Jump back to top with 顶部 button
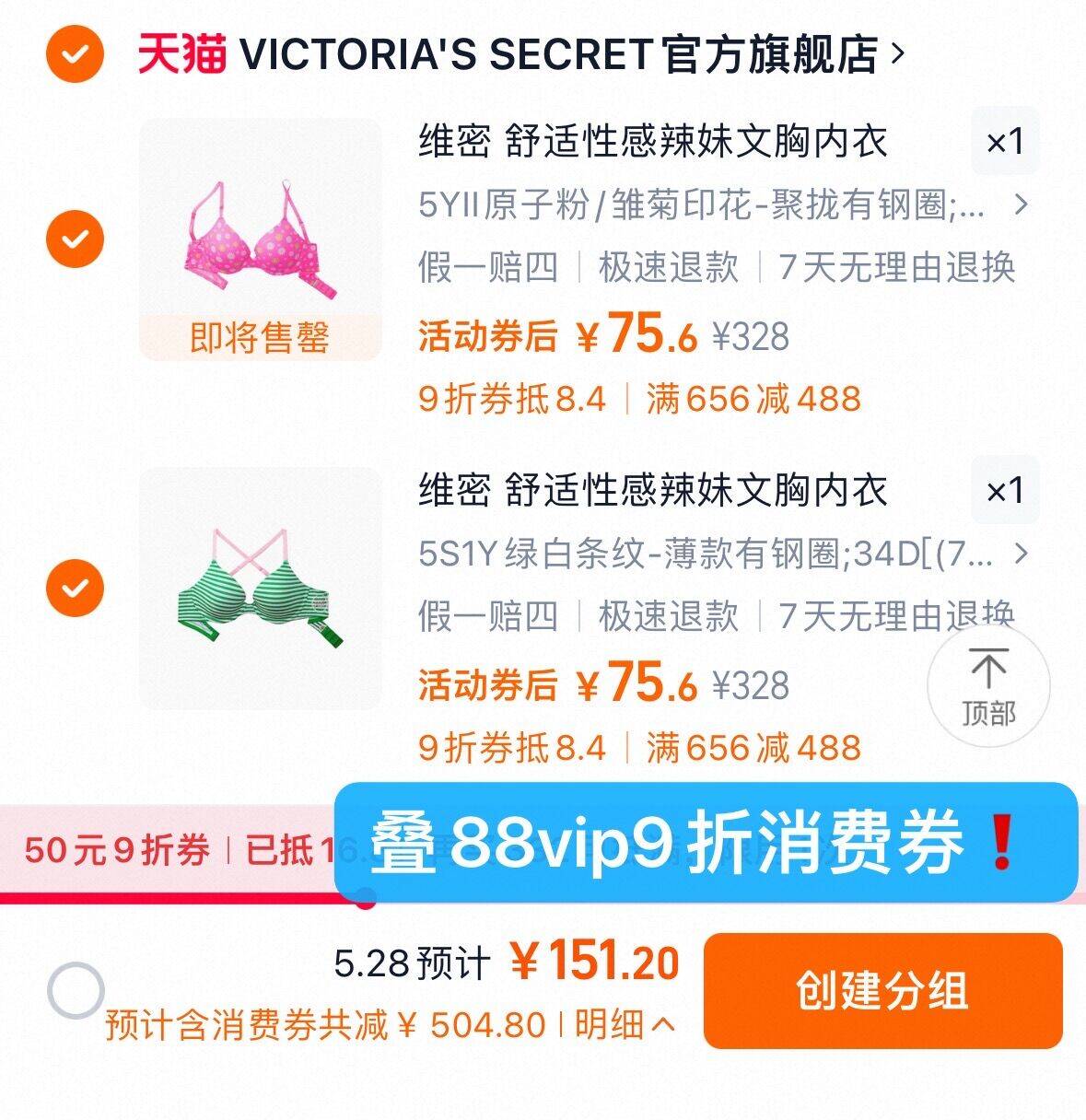Image resolution: width=1086 pixels, height=1120 pixels. [988, 686]
